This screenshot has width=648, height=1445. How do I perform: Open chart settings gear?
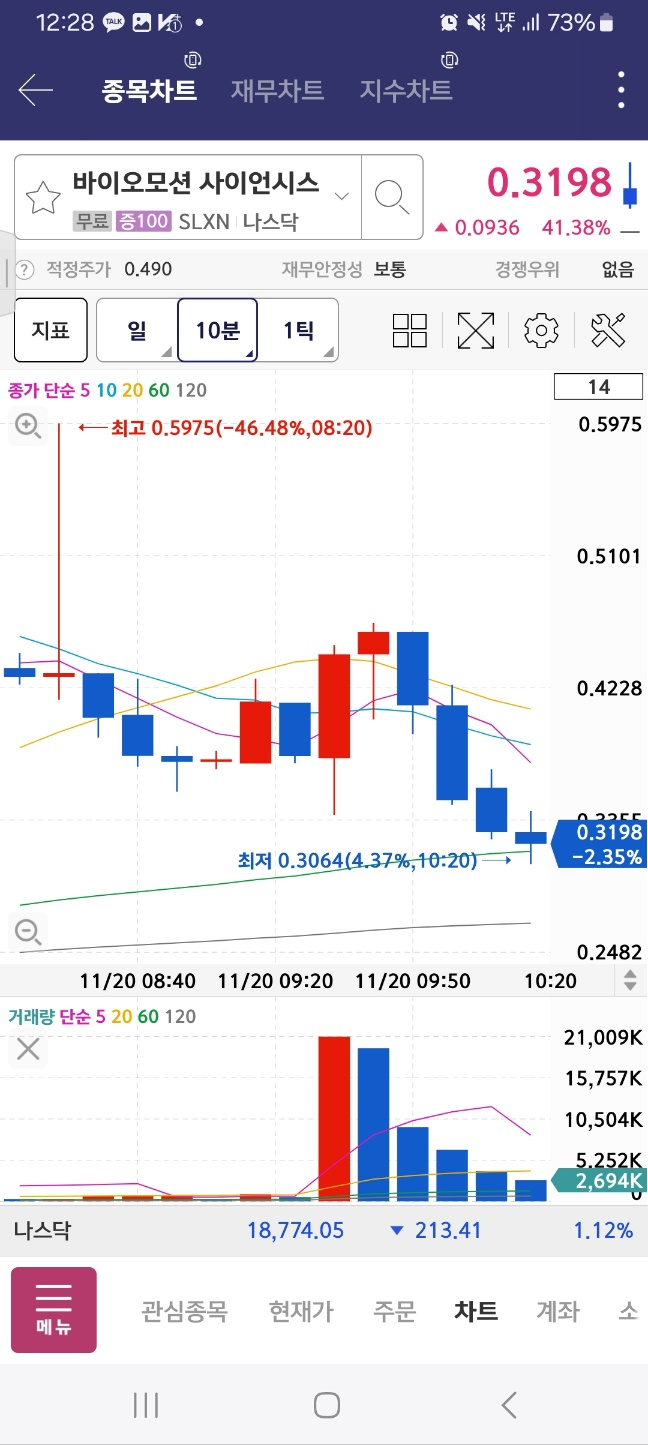[541, 330]
